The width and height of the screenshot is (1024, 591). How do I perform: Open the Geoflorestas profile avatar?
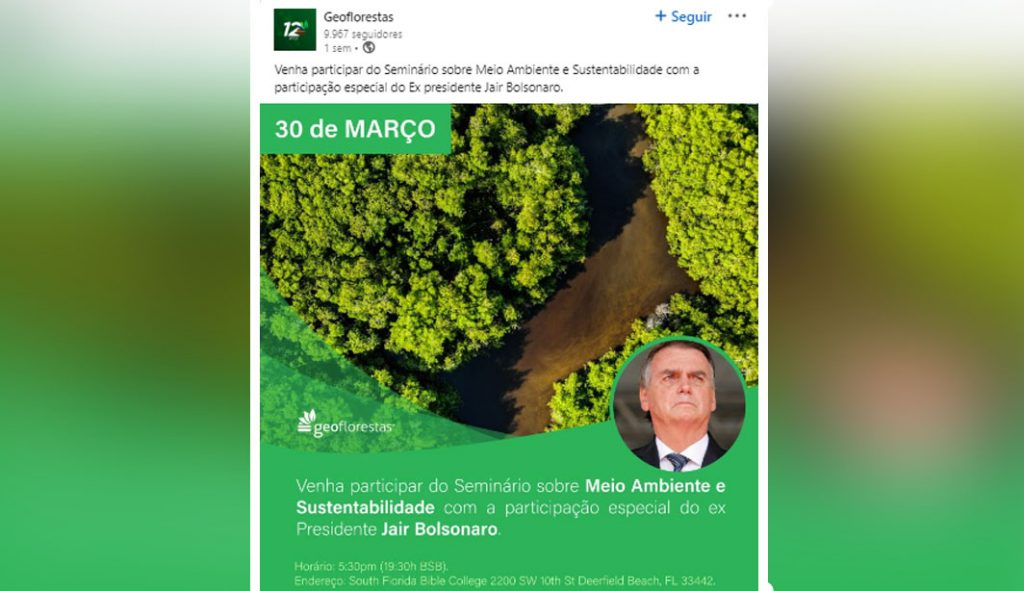tap(294, 30)
